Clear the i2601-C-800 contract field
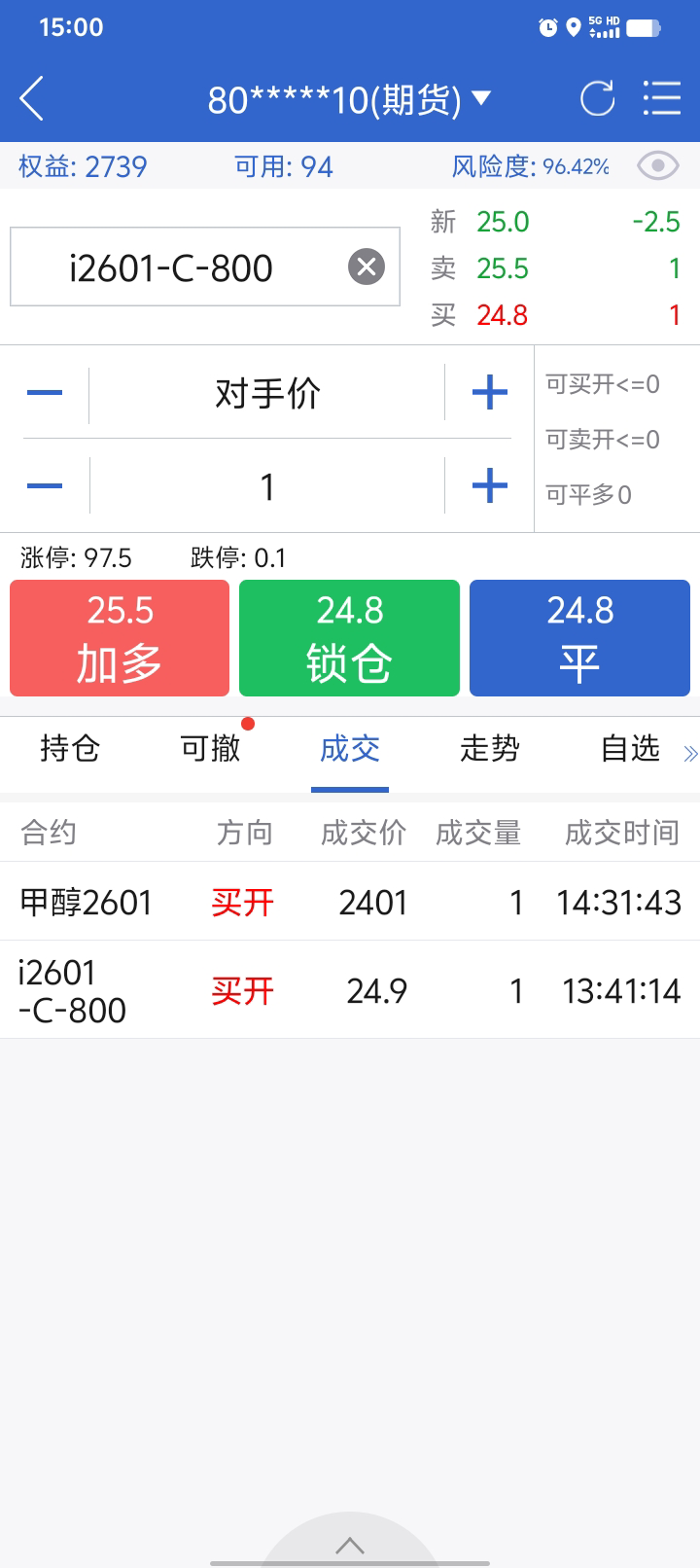Image resolution: width=700 pixels, height=1568 pixels. pos(367,267)
